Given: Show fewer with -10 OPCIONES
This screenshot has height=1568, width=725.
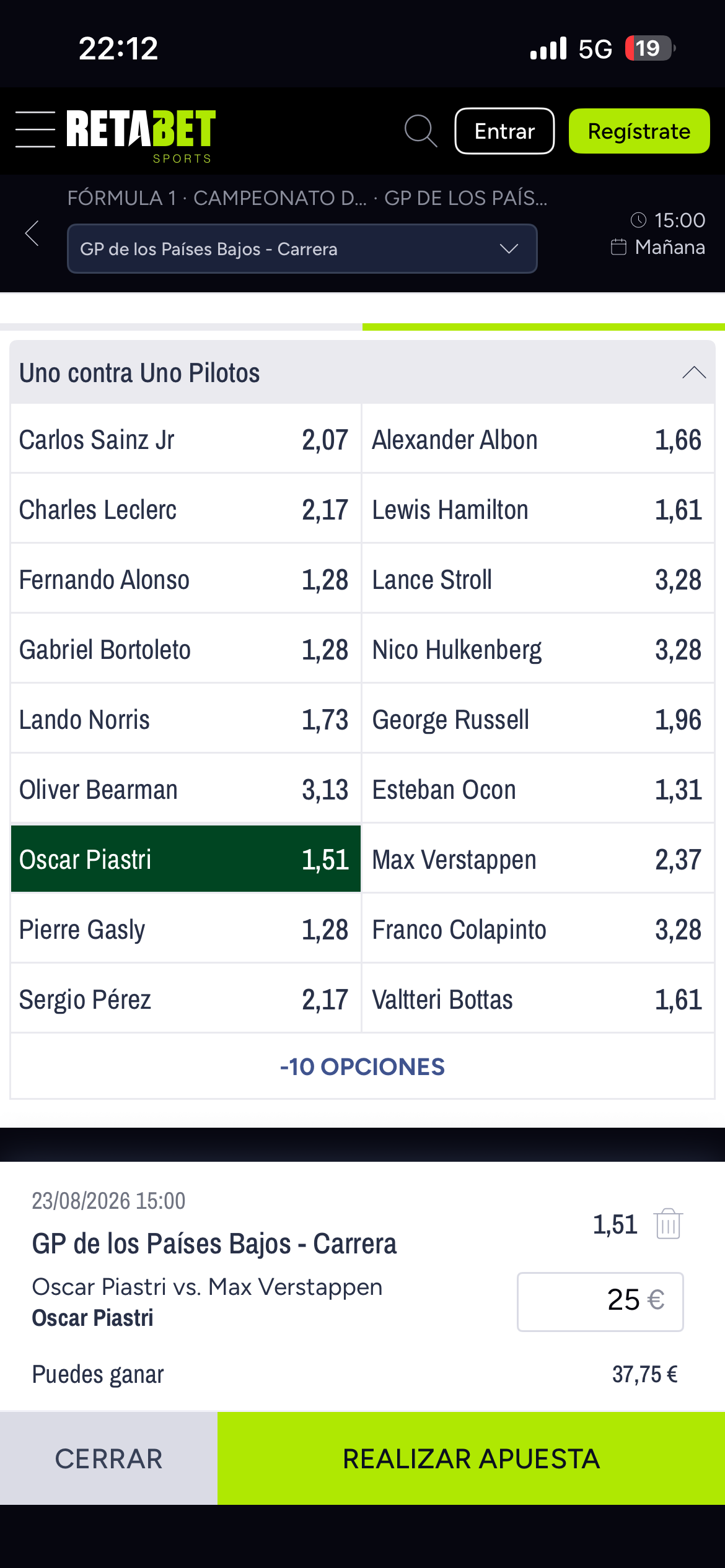Looking at the screenshot, I should (362, 1066).
